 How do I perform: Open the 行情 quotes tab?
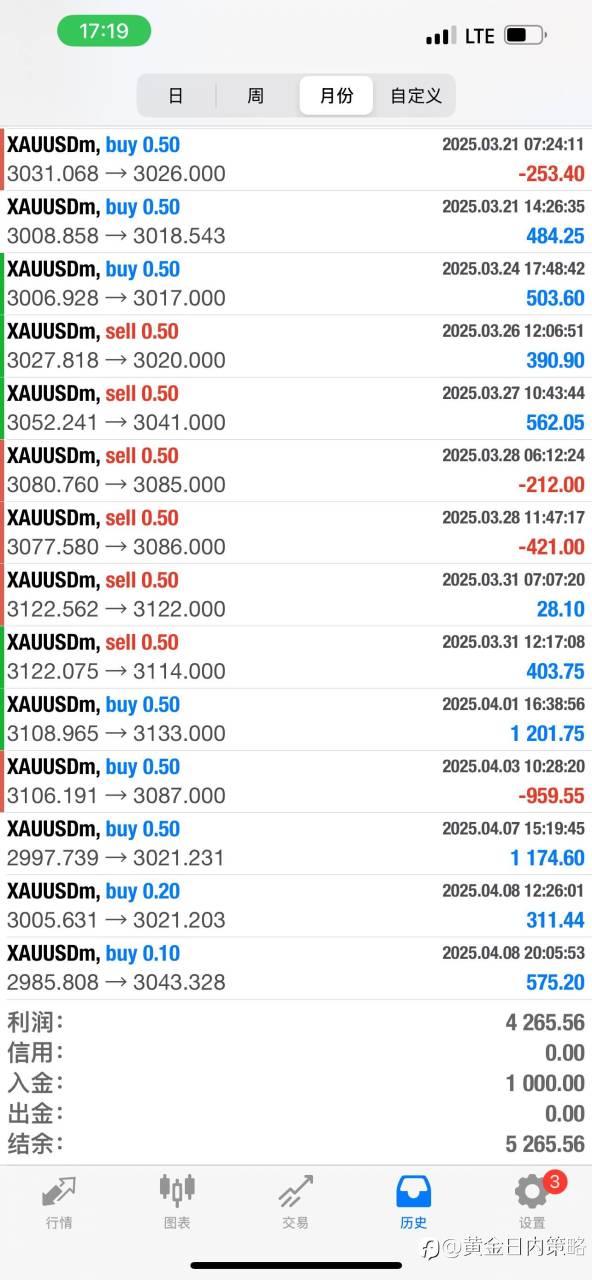coord(59,1201)
